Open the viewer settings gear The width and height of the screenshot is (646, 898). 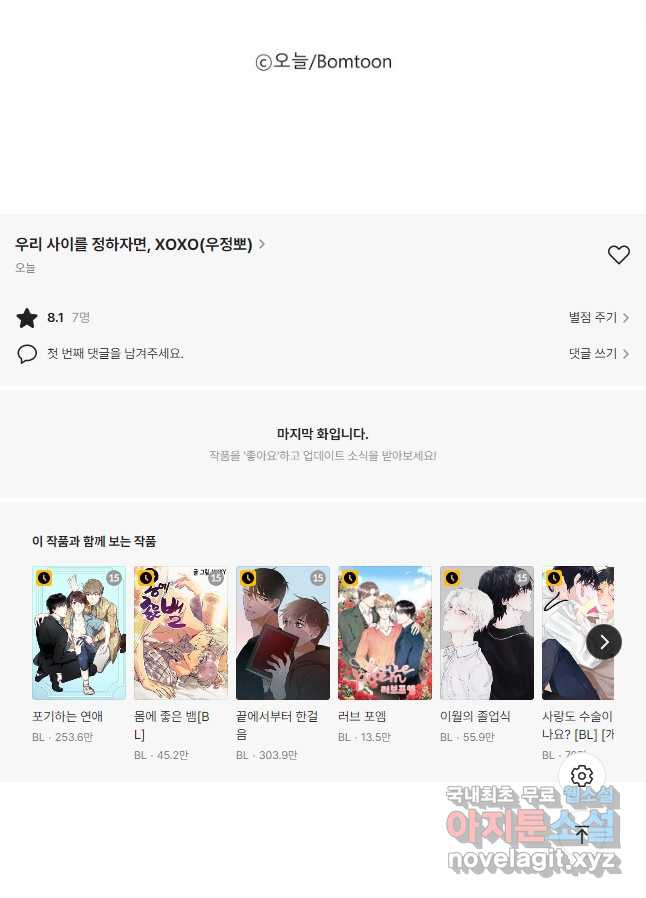tap(582, 776)
